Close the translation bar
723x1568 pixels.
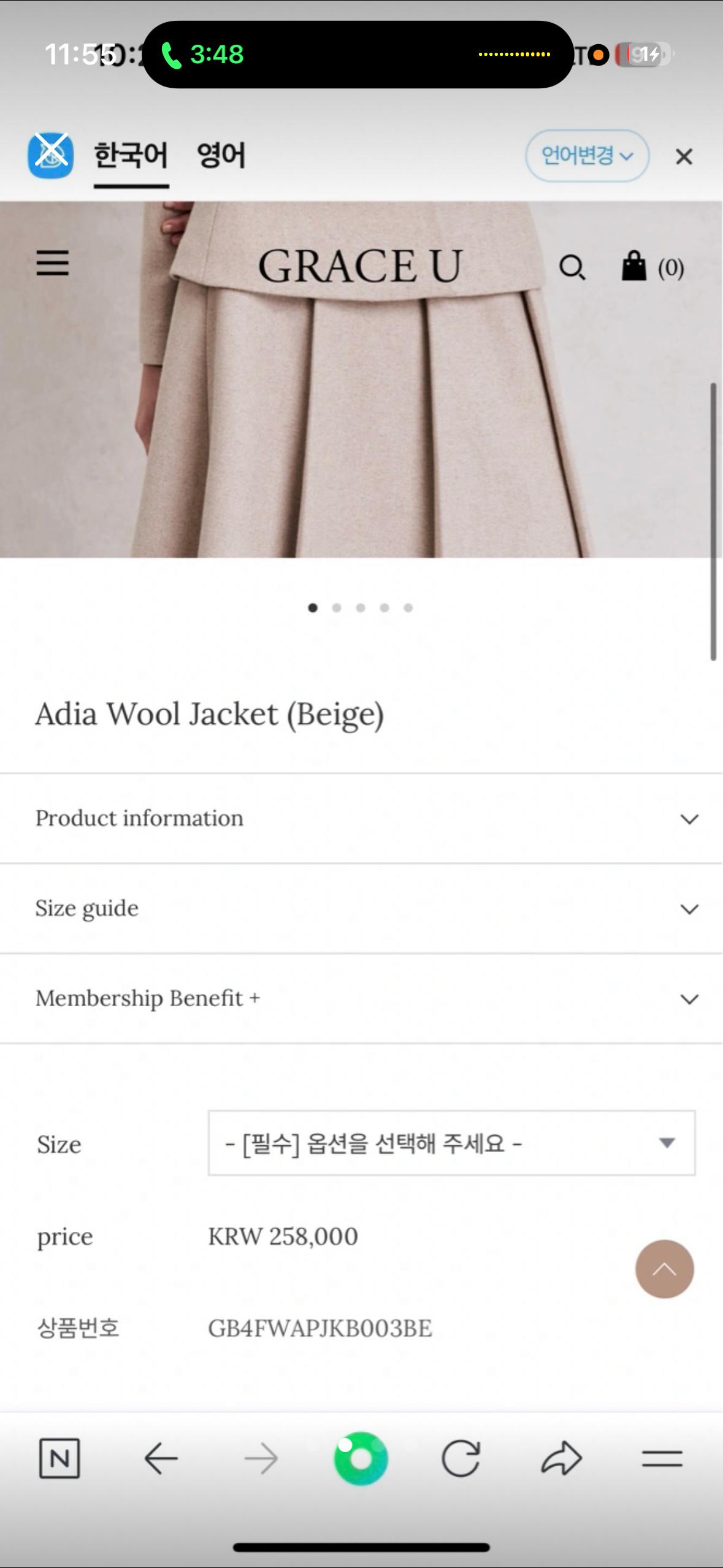684,157
